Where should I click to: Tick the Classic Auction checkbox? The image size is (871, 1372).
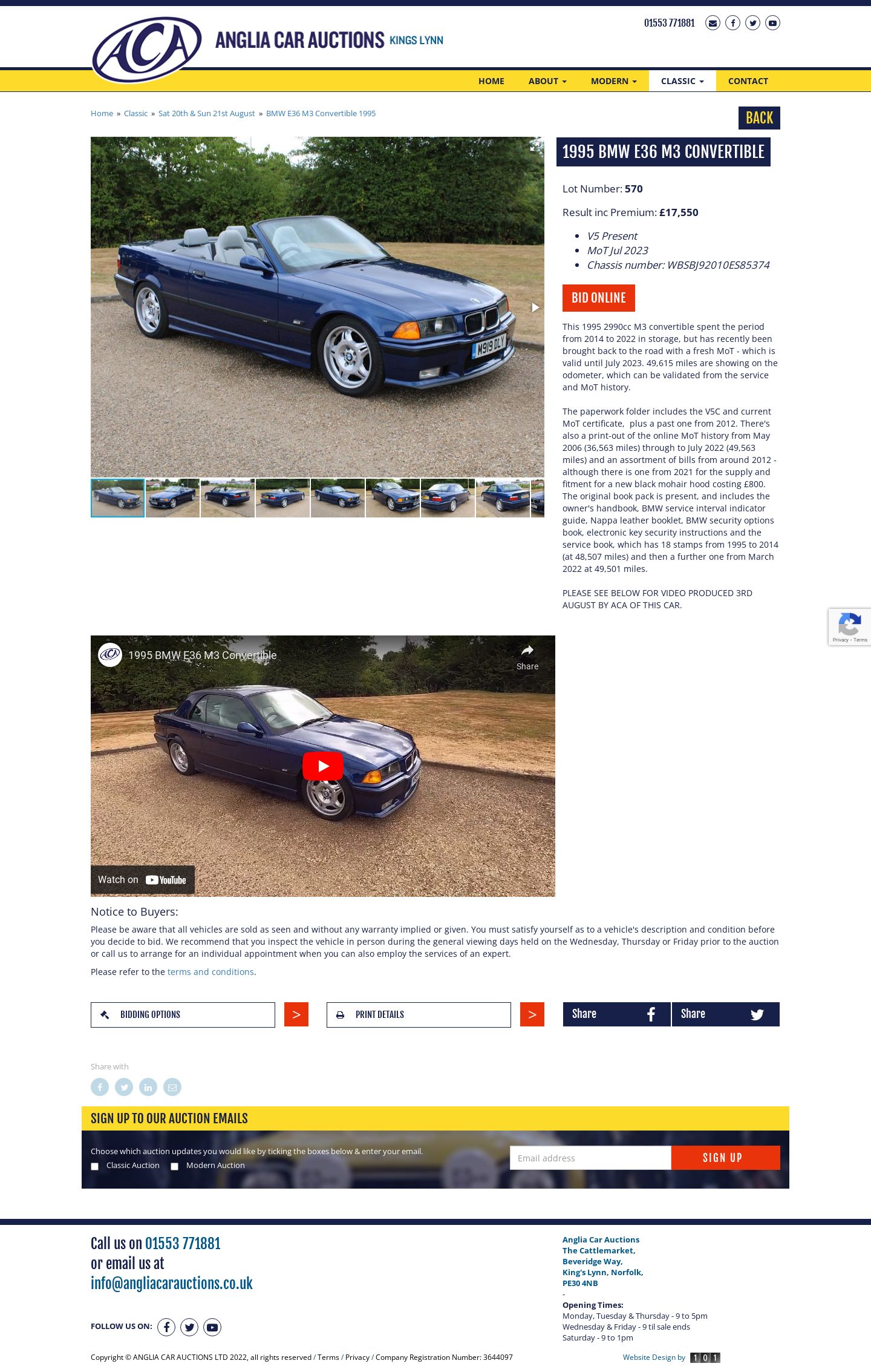95,1166
